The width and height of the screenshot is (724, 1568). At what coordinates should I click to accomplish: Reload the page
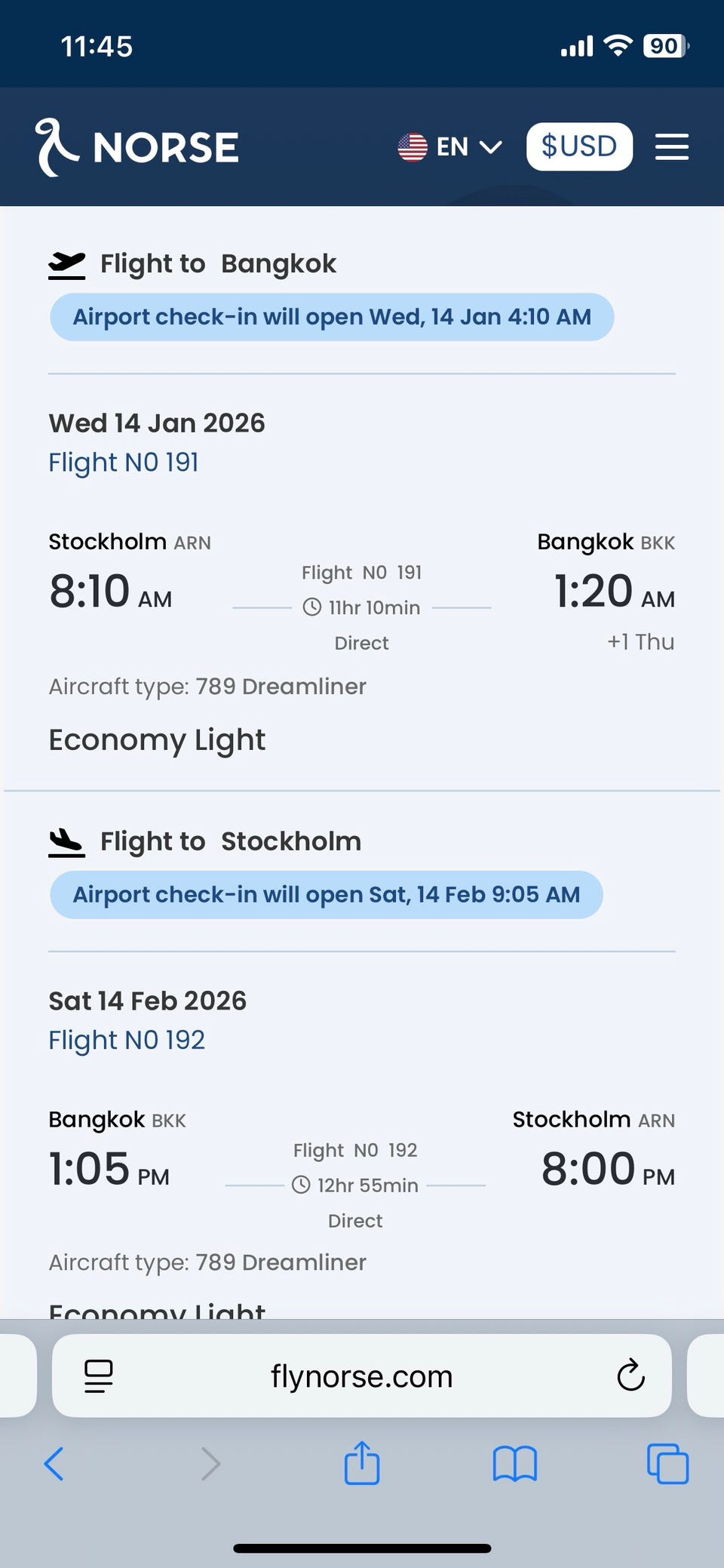click(630, 1376)
